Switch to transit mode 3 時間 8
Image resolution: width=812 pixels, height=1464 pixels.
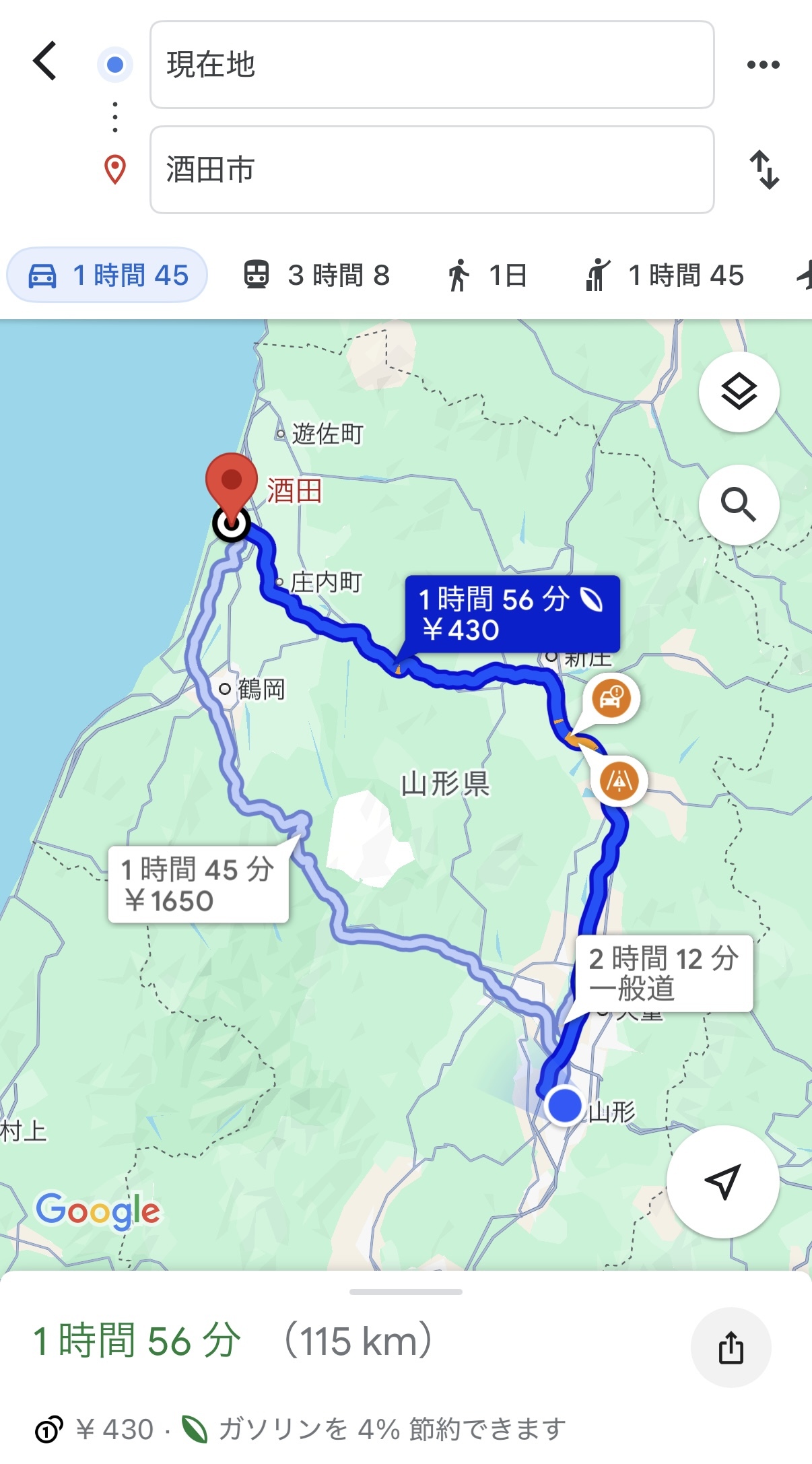click(316, 275)
